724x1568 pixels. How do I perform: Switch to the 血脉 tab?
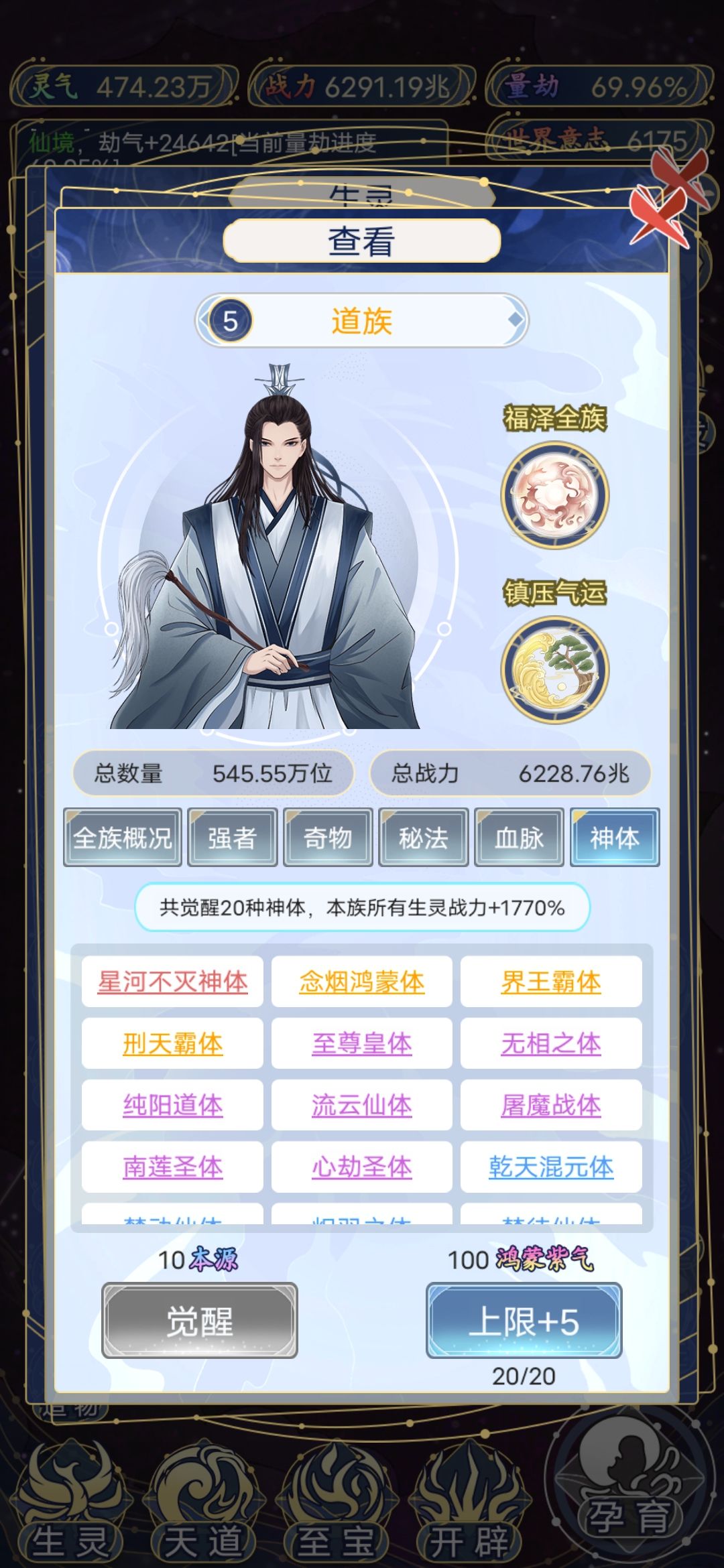click(519, 838)
